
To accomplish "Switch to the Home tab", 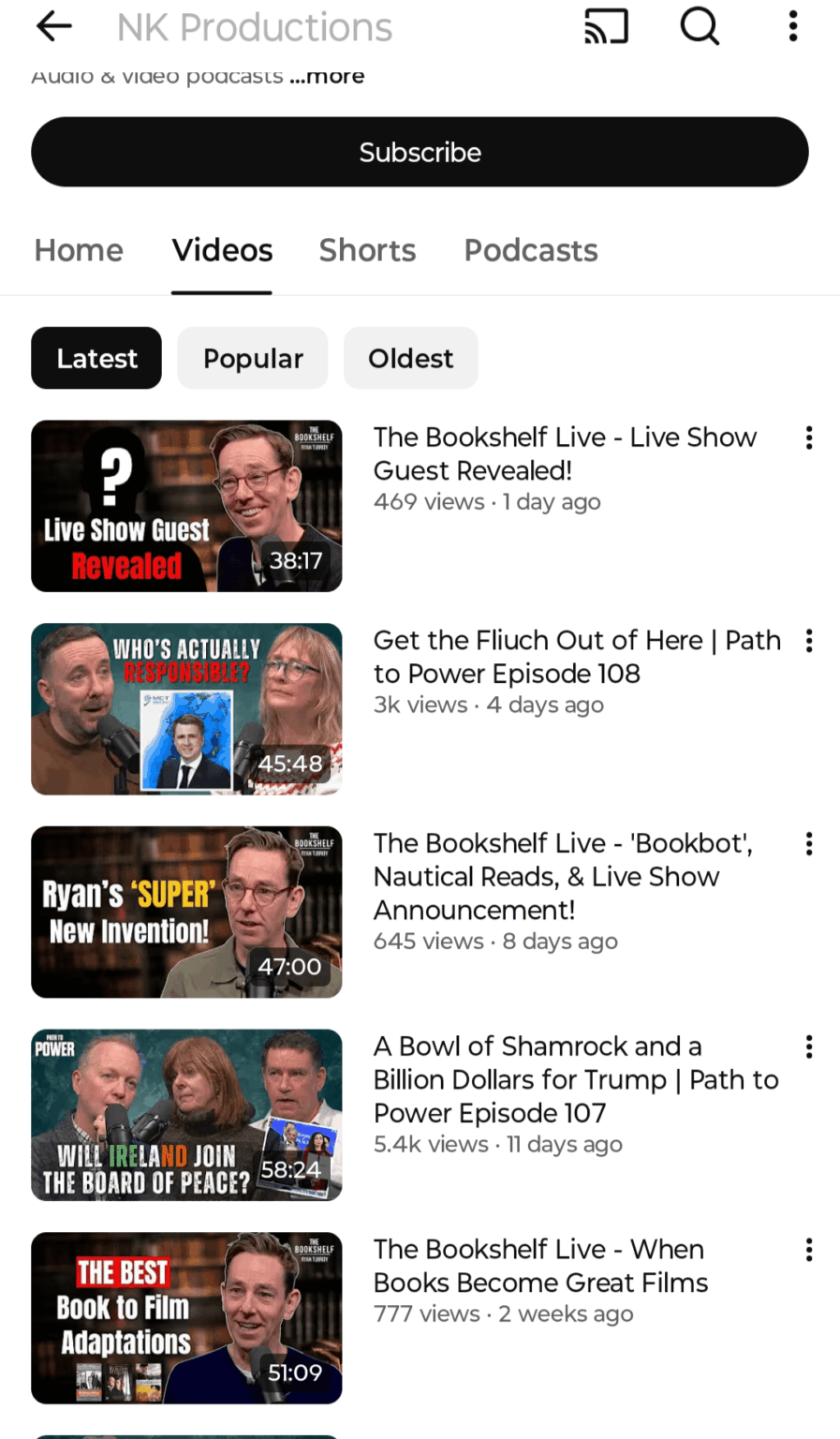I will [x=79, y=250].
